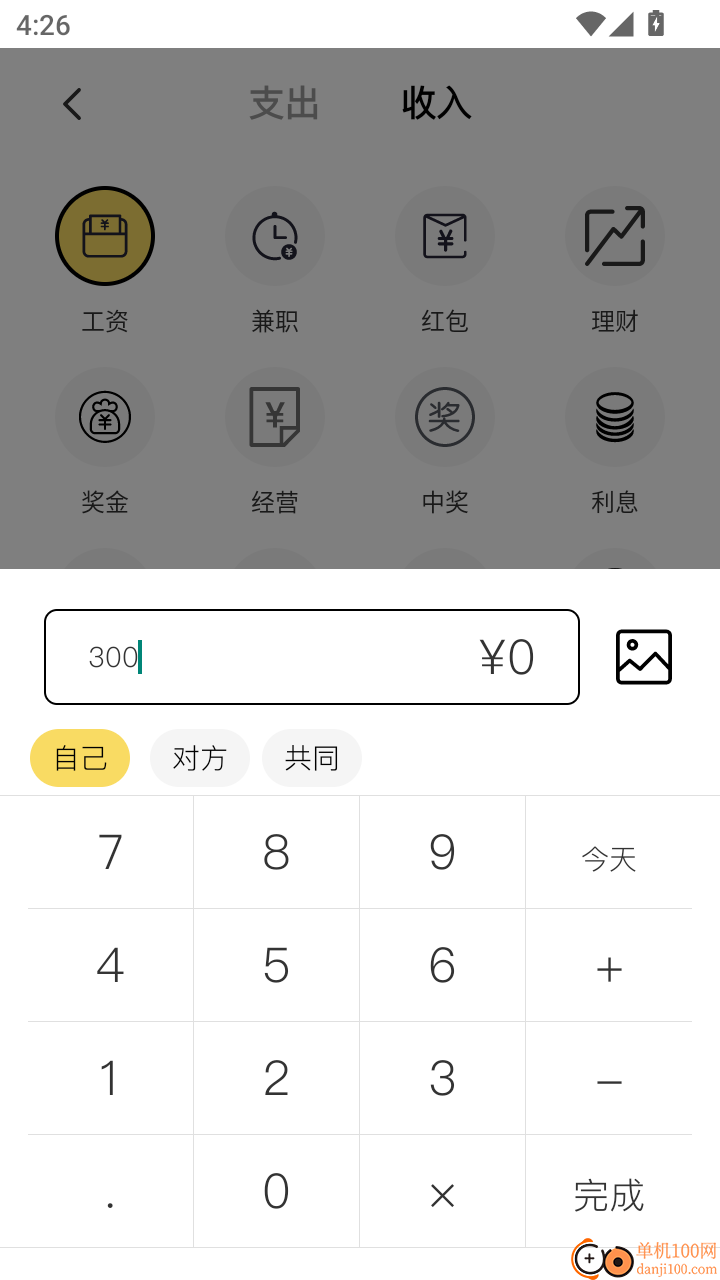Viewport: 720px width, 1280px height.
Task: Switch ownership to 对方
Action: coord(199,758)
